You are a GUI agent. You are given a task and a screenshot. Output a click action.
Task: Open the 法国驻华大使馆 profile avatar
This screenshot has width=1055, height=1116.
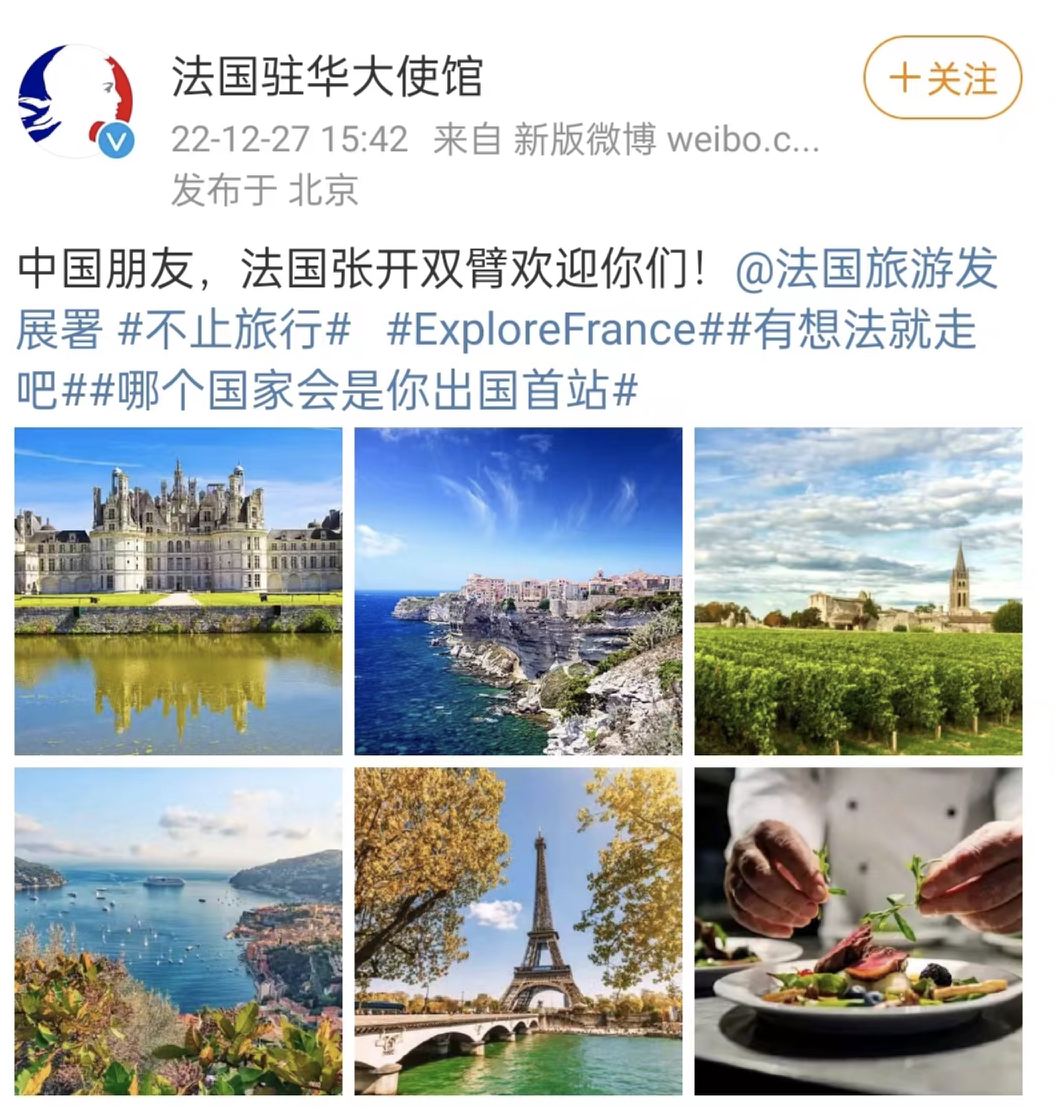click(76, 100)
